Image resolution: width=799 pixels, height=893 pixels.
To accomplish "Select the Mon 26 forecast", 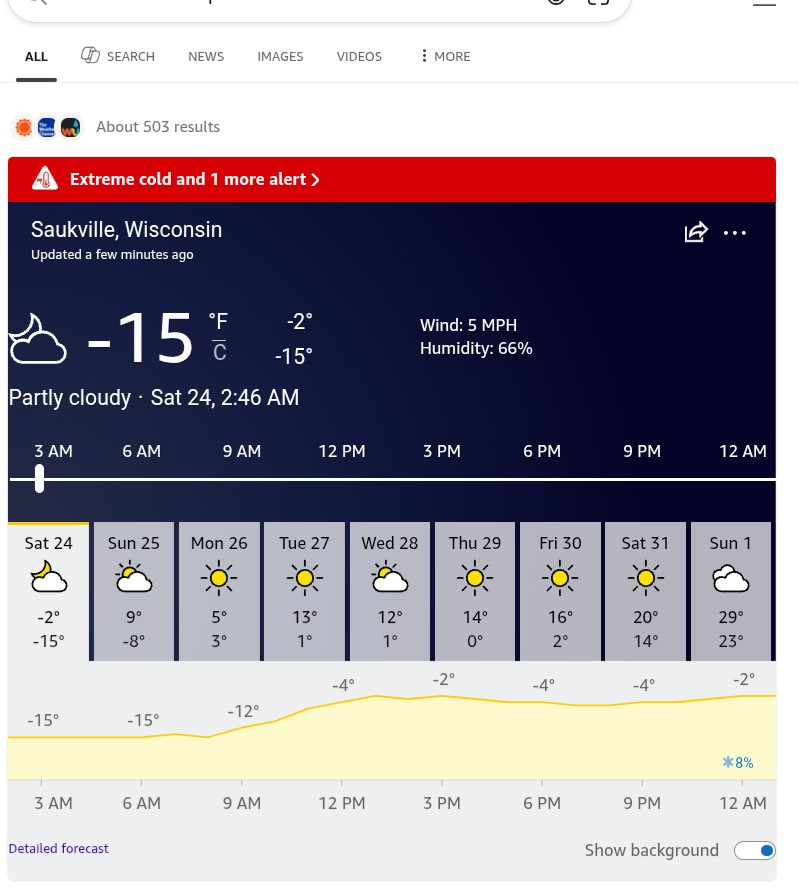I will coord(219,590).
